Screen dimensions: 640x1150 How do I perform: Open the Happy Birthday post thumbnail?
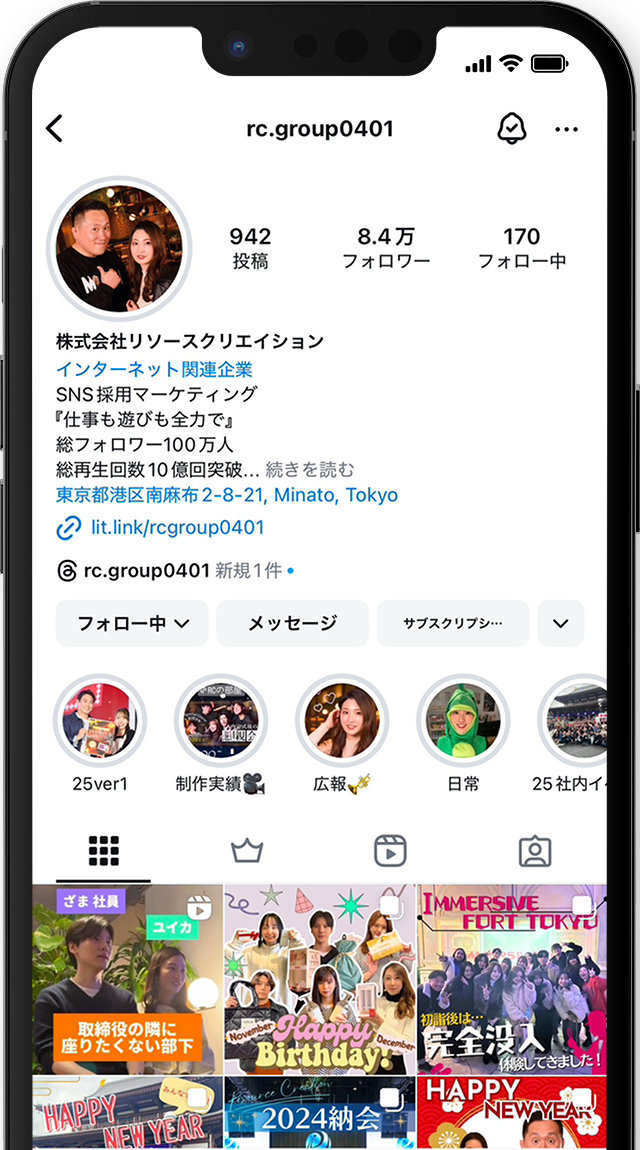click(320, 979)
